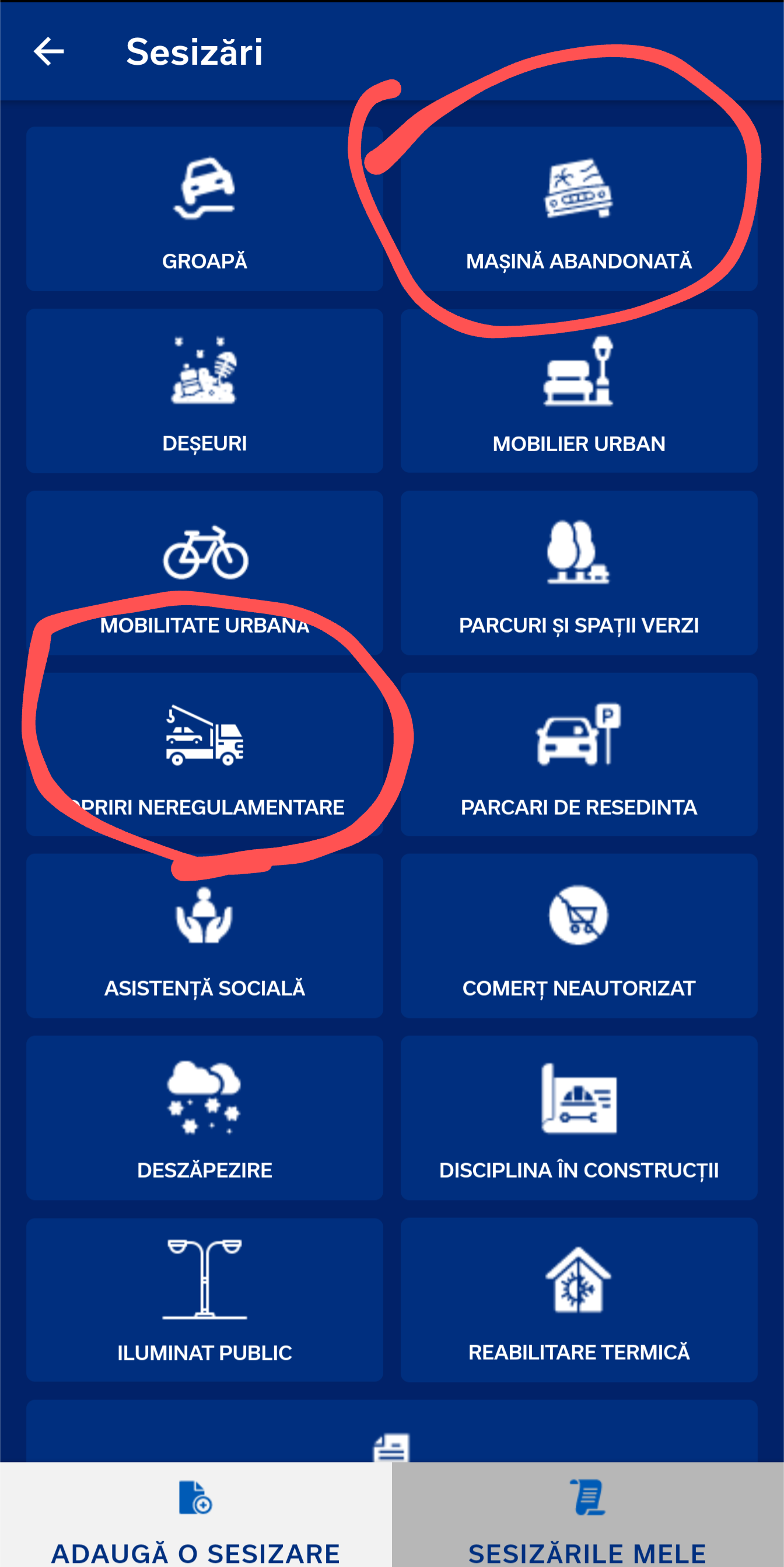The height and width of the screenshot is (1567, 784).
Task: Open the Deszăpezire category
Action: pyautogui.click(x=204, y=1118)
